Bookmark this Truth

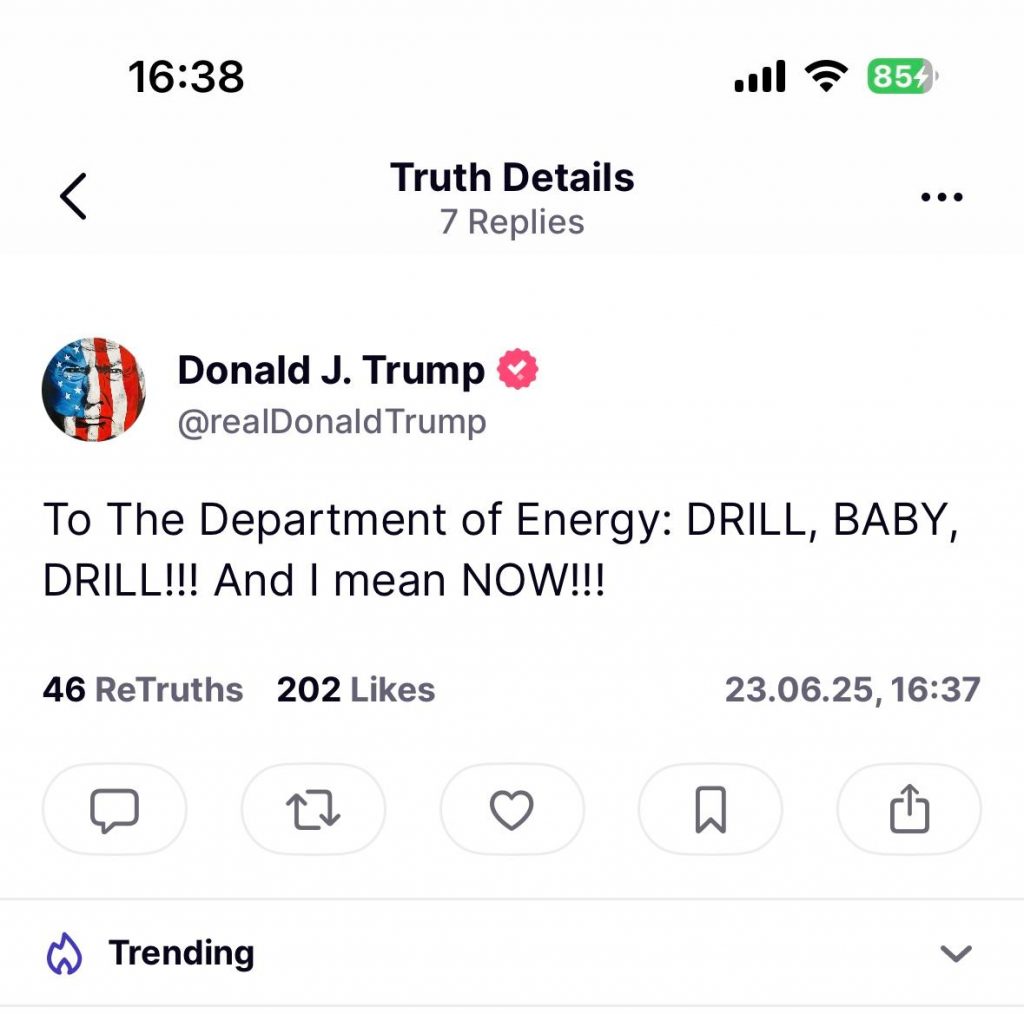710,809
